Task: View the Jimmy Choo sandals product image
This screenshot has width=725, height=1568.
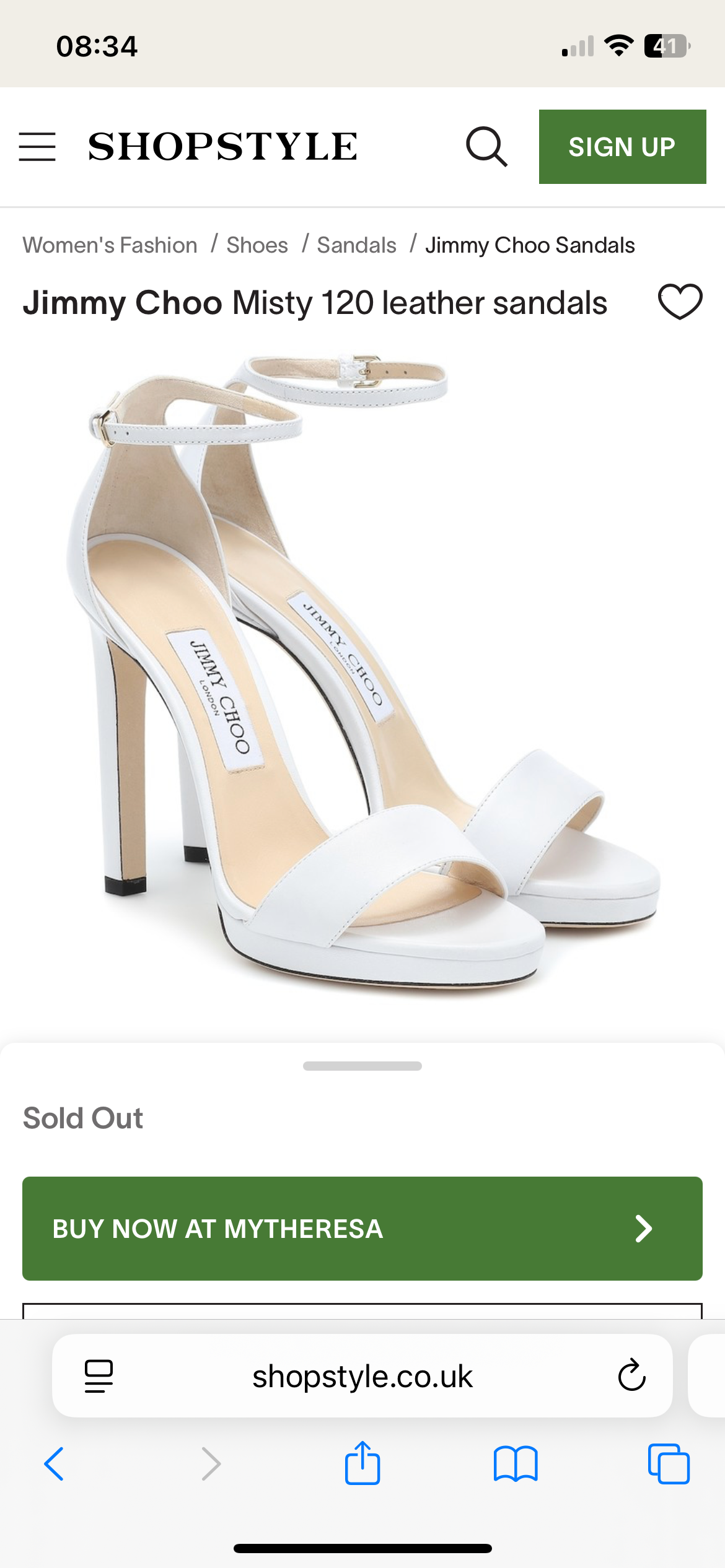Action: (362, 669)
